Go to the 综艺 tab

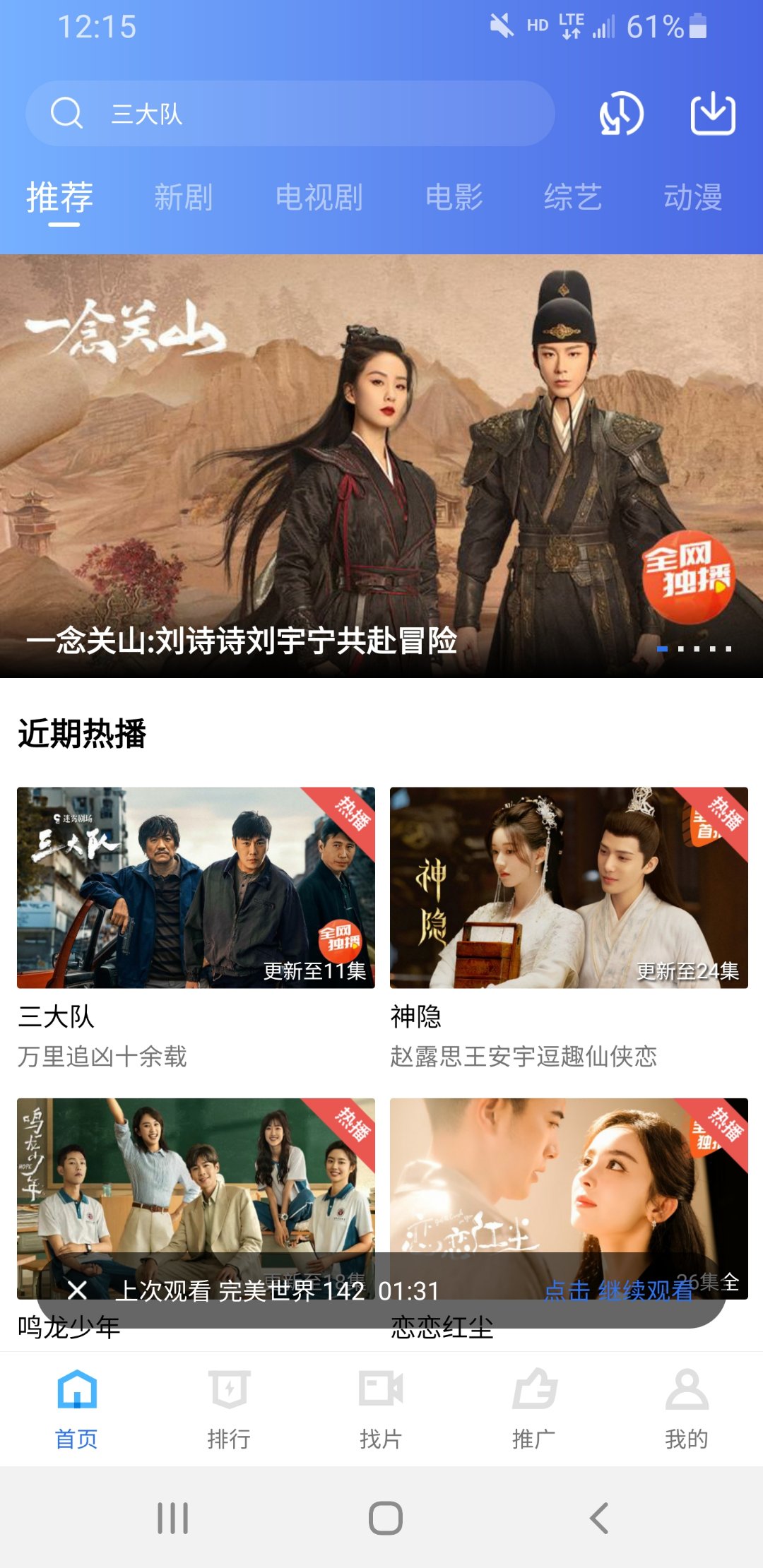573,197
